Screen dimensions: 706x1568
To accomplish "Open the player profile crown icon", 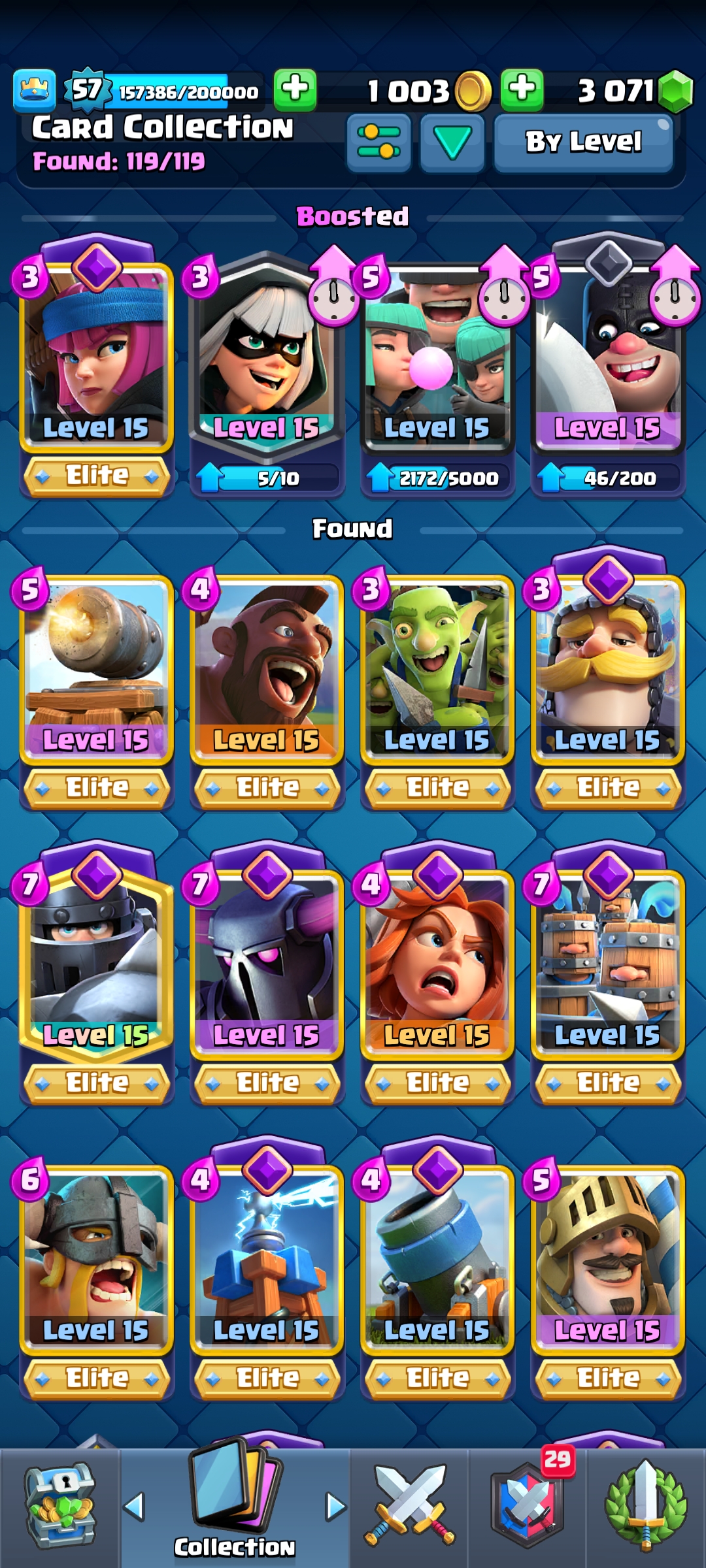I will 34,90.
